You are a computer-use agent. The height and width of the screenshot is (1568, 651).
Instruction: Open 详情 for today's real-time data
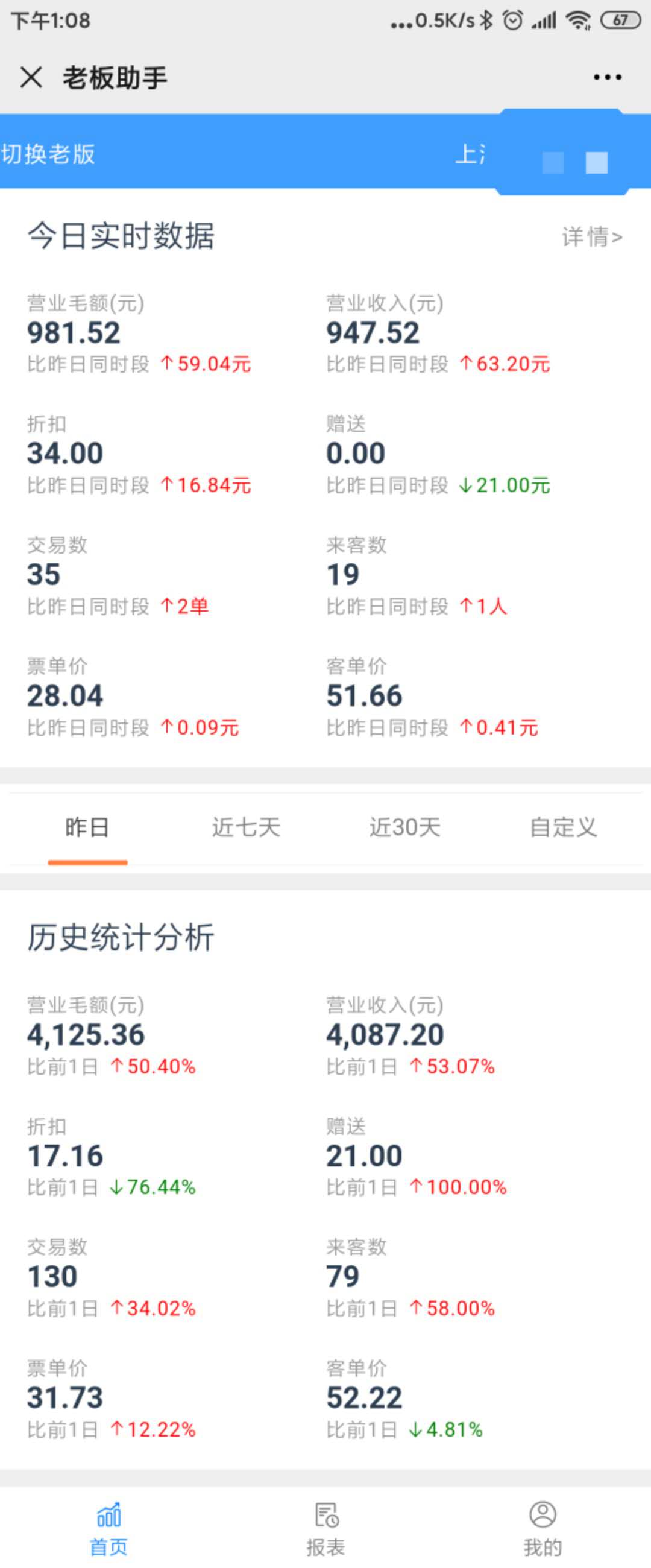(591, 237)
